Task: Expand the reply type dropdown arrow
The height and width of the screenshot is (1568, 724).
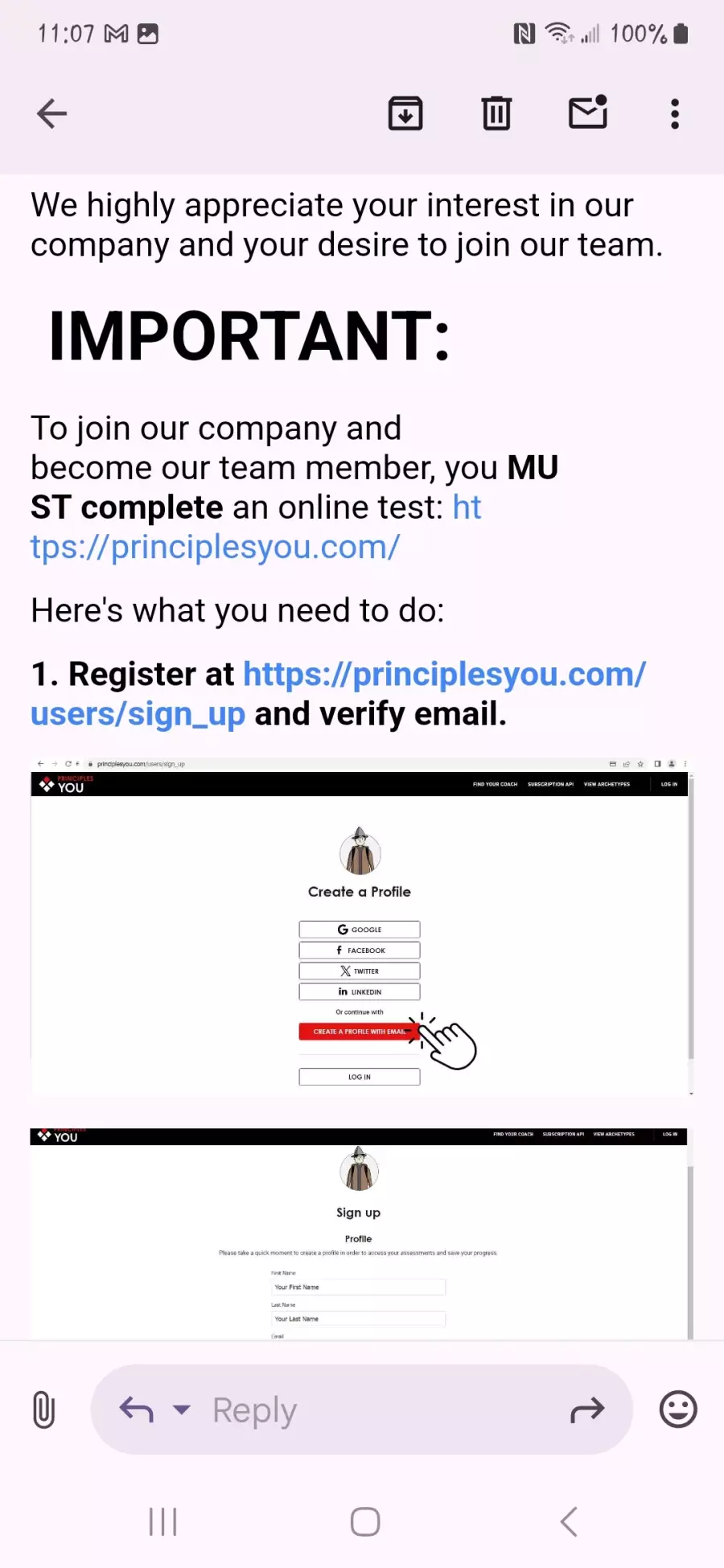Action: pyautogui.click(x=183, y=1410)
